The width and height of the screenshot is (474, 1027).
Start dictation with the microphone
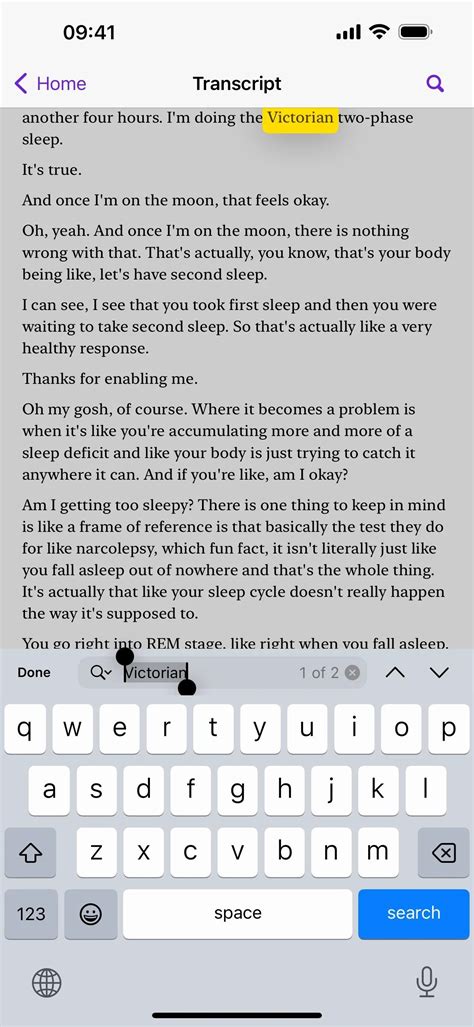click(427, 982)
